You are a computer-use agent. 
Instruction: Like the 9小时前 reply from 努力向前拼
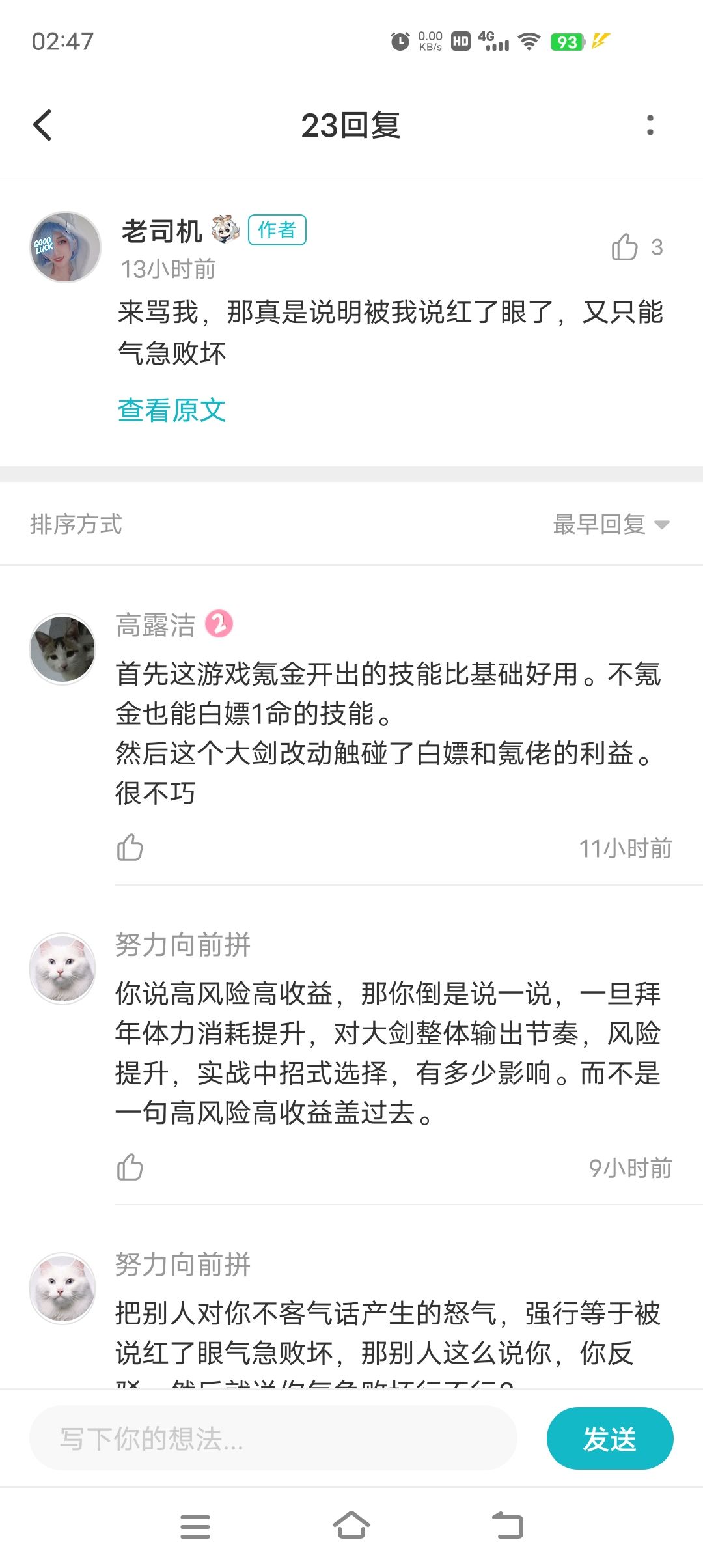(x=130, y=1167)
